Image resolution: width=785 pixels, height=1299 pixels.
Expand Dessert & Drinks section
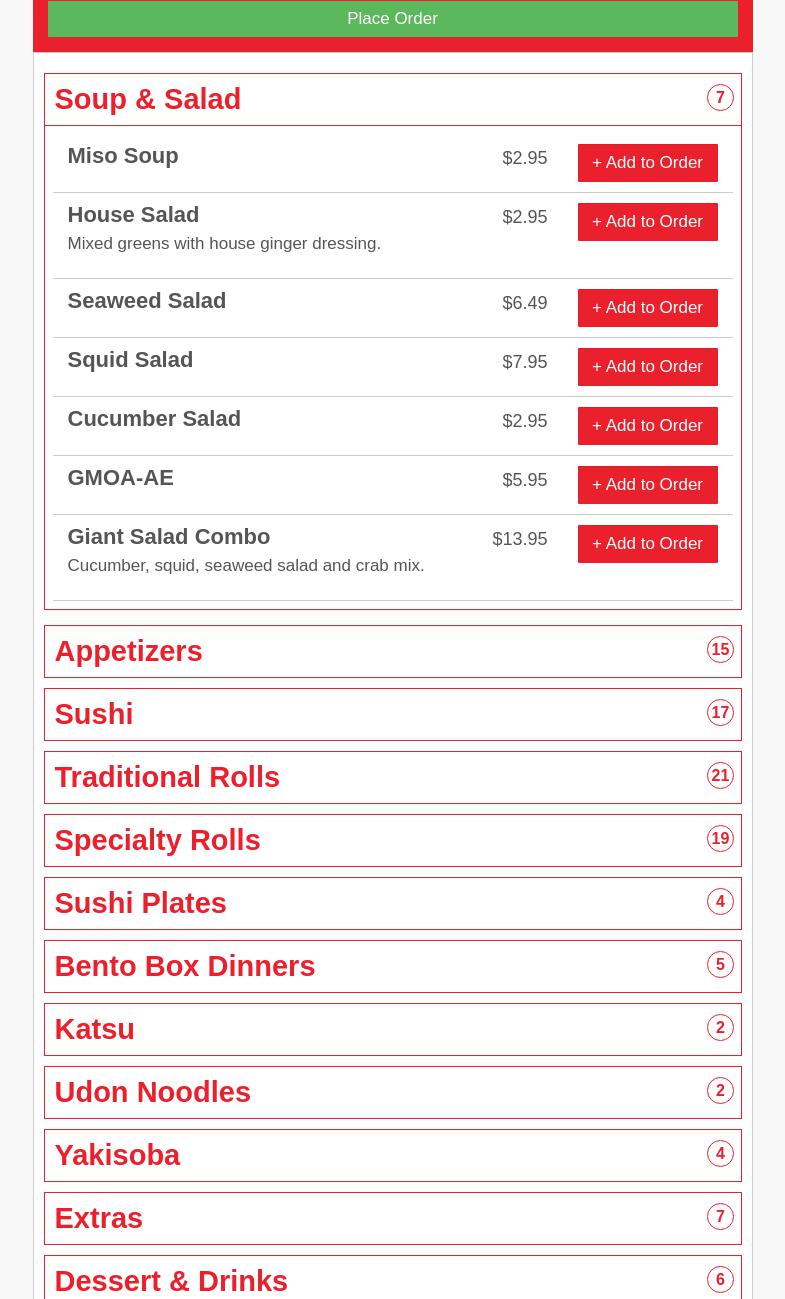[392, 1279]
